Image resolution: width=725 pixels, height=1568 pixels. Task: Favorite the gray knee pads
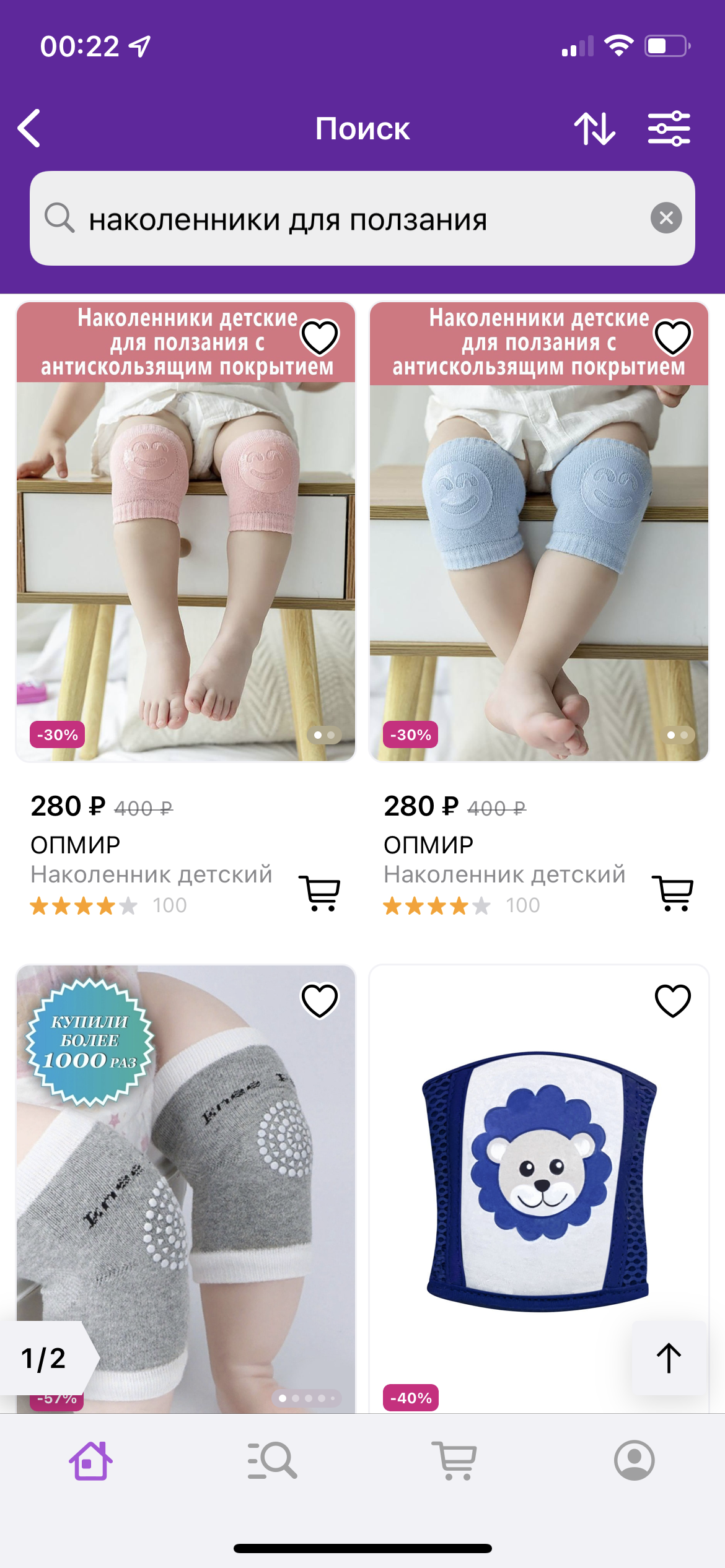(319, 1001)
